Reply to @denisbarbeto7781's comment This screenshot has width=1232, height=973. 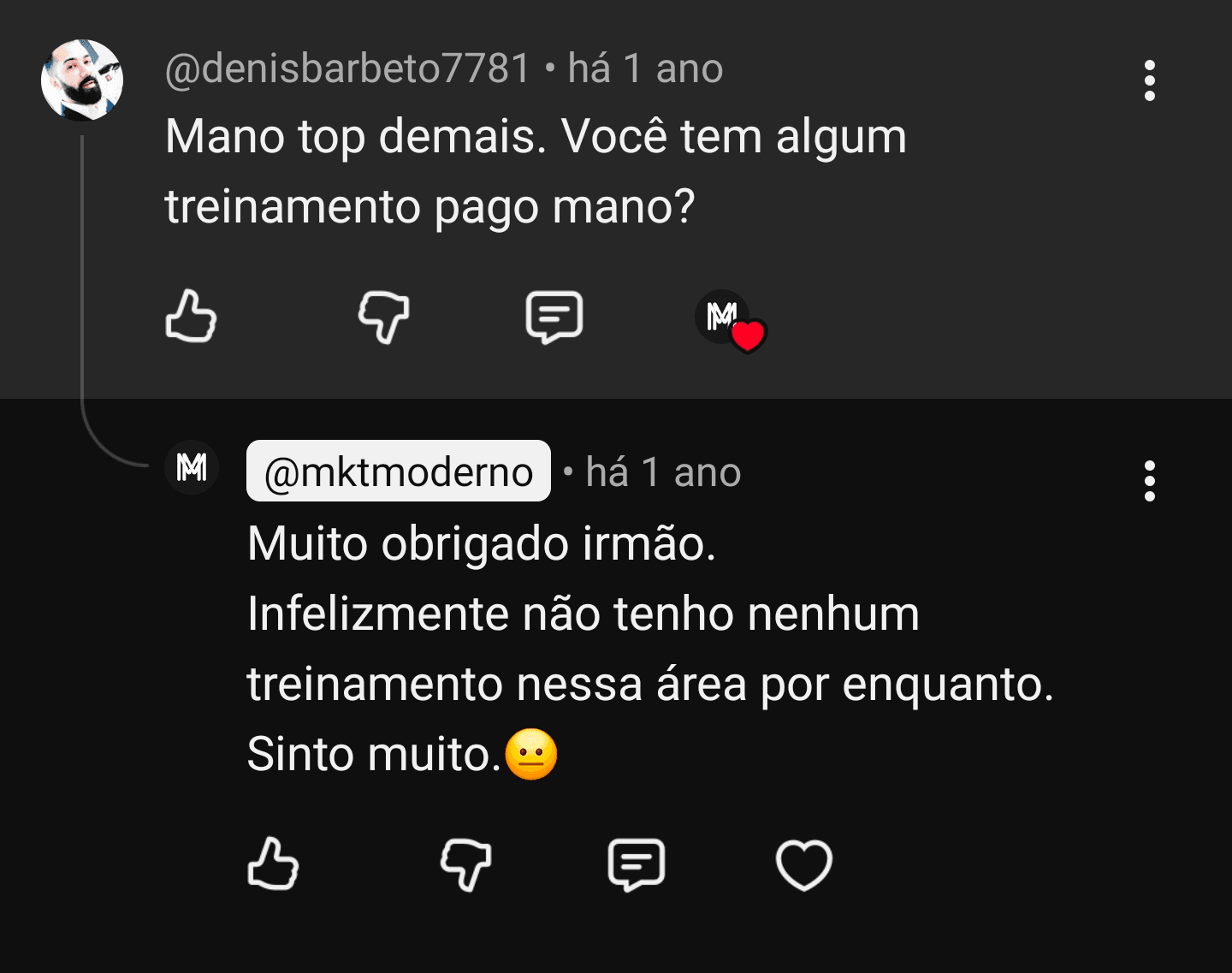(x=554, y=317)
